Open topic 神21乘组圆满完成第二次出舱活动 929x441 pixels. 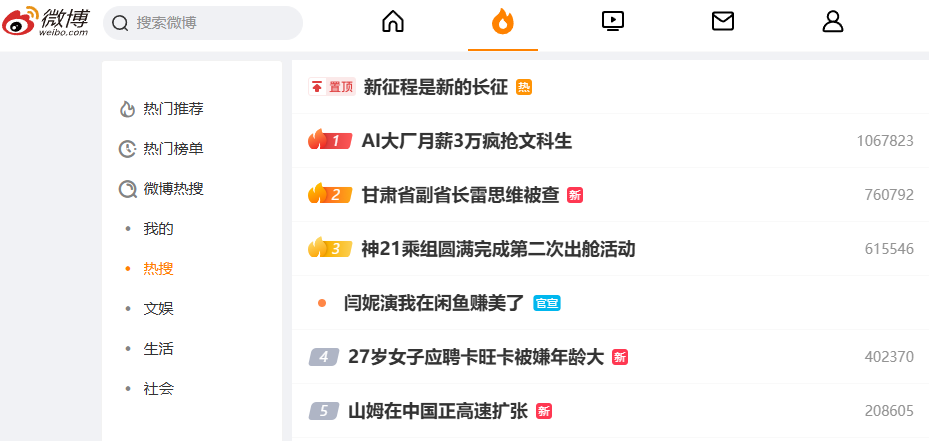(498, 249)
